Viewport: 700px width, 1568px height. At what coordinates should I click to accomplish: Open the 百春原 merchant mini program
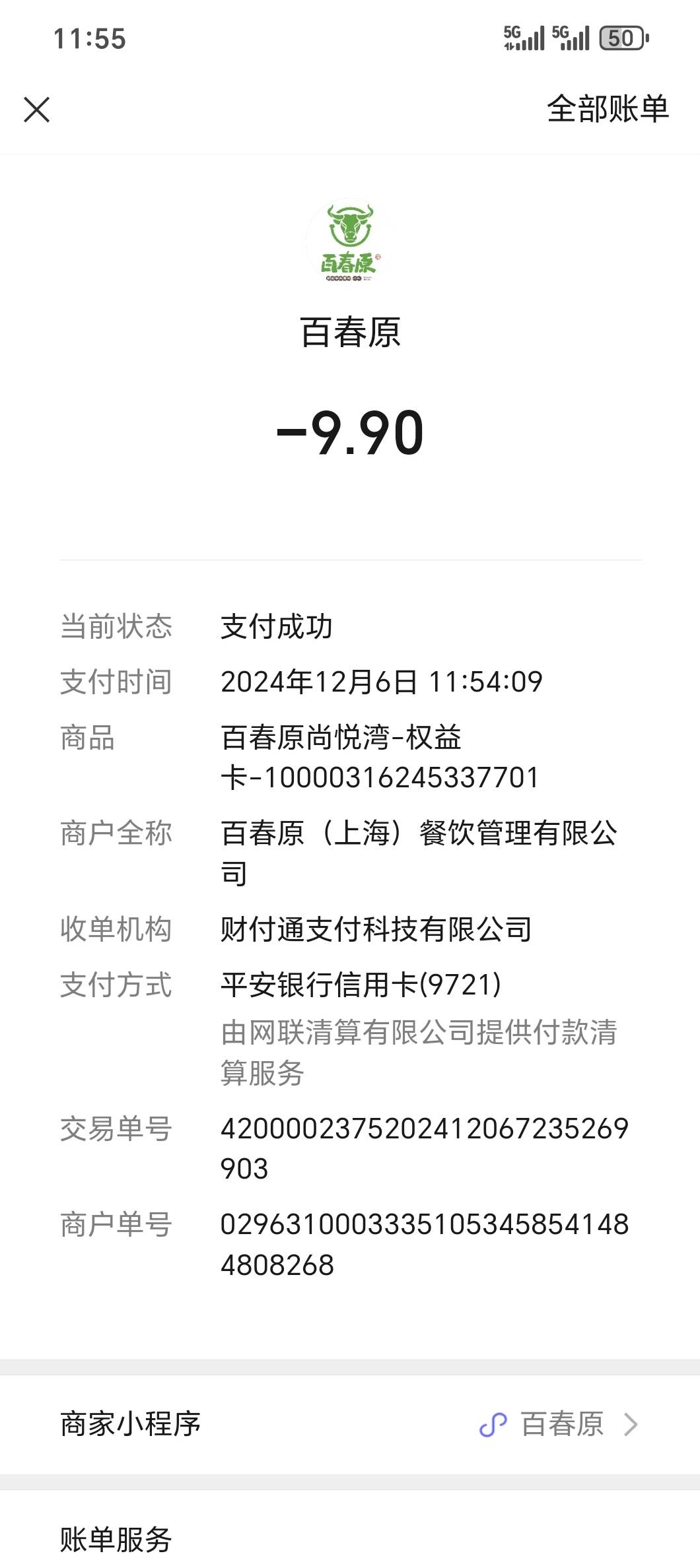click(350, 1424)
